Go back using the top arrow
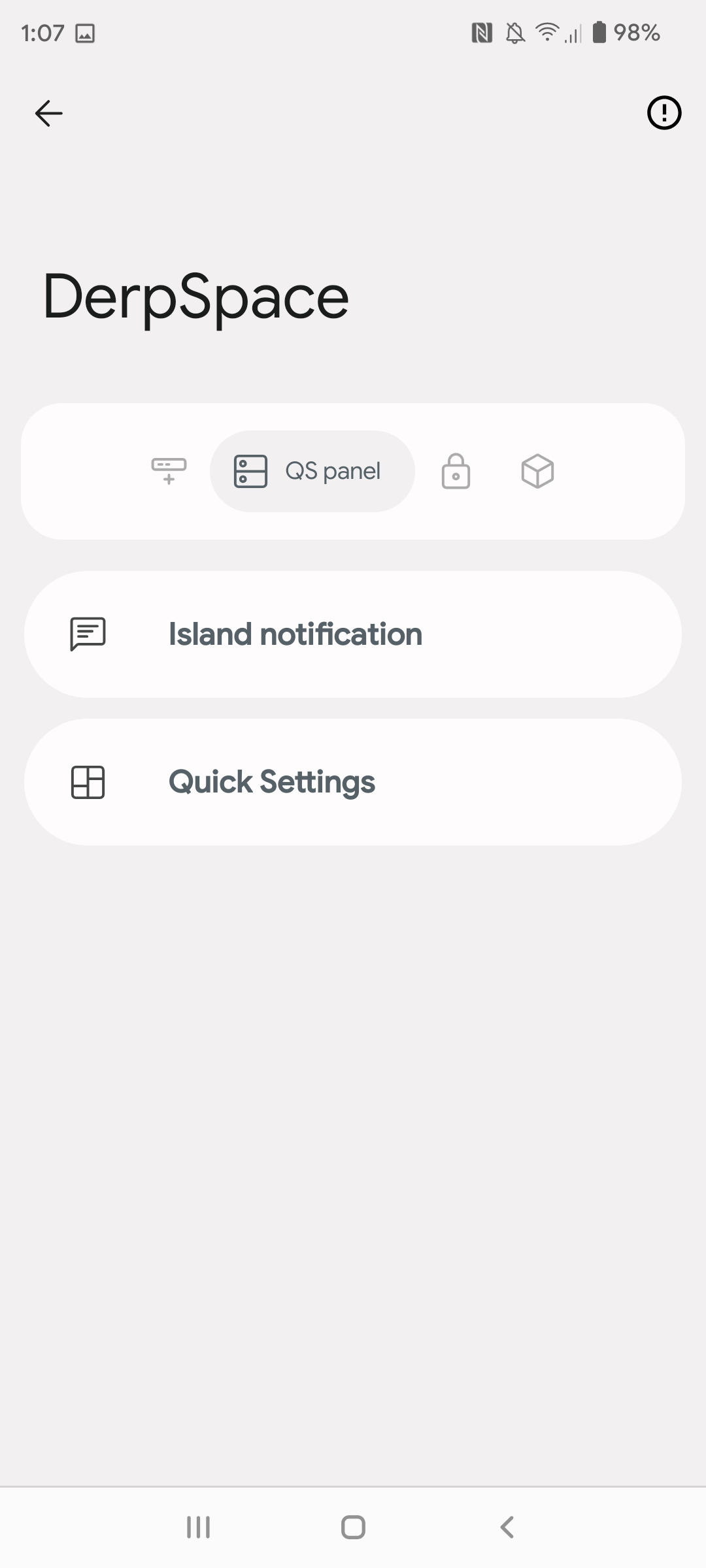The image size is (706, 1568). 49,113
